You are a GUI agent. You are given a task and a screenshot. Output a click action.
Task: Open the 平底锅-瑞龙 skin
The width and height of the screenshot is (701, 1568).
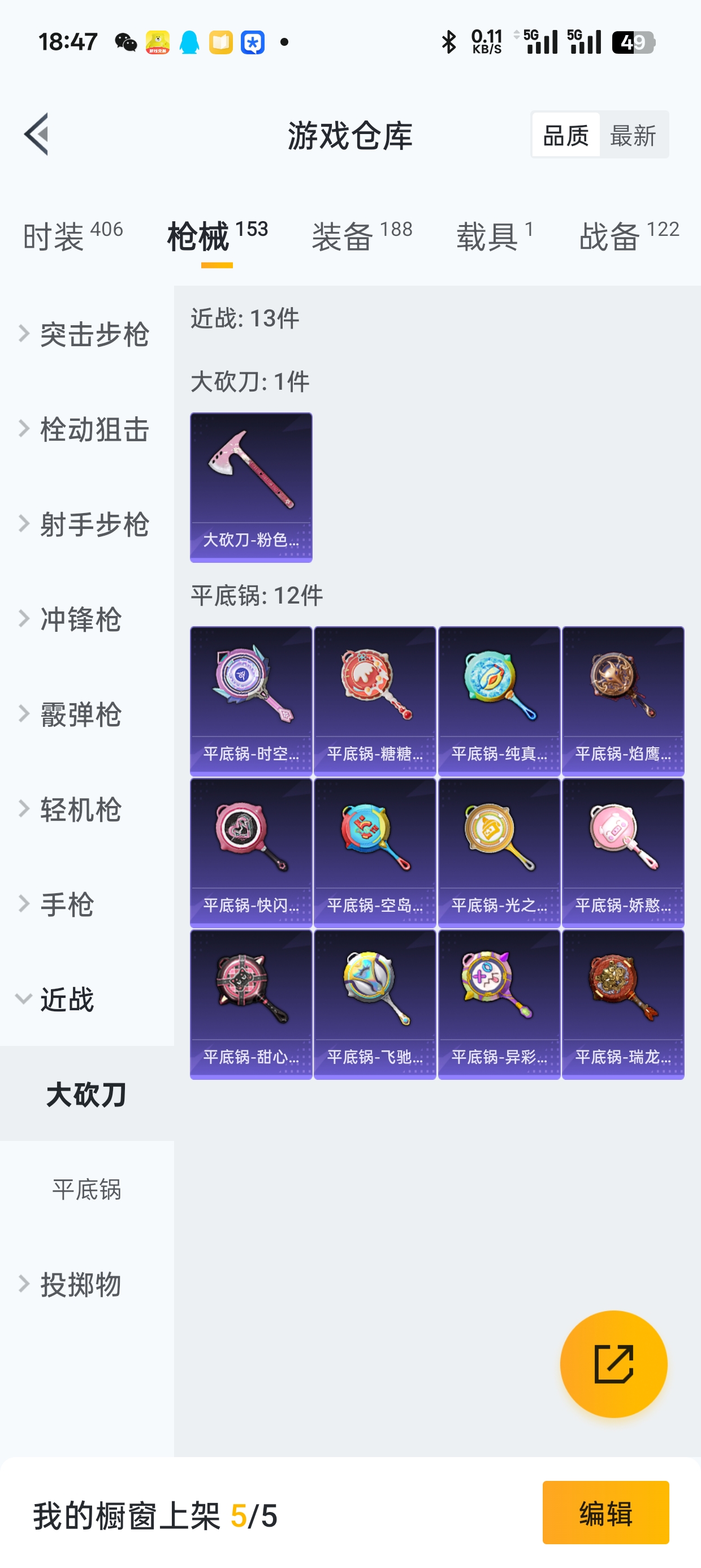tap(623, 1003)
